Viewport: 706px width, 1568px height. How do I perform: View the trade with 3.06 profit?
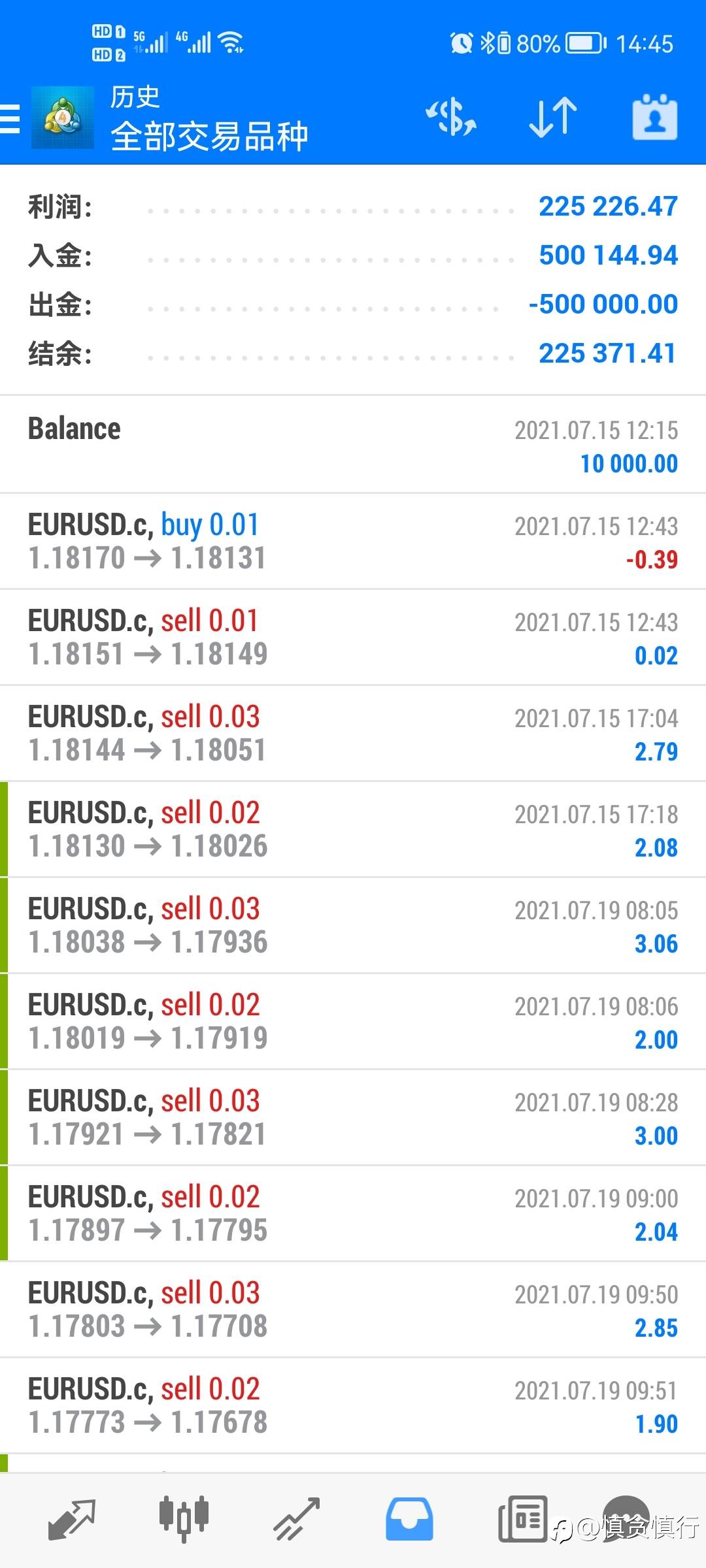tap(353, 925)
